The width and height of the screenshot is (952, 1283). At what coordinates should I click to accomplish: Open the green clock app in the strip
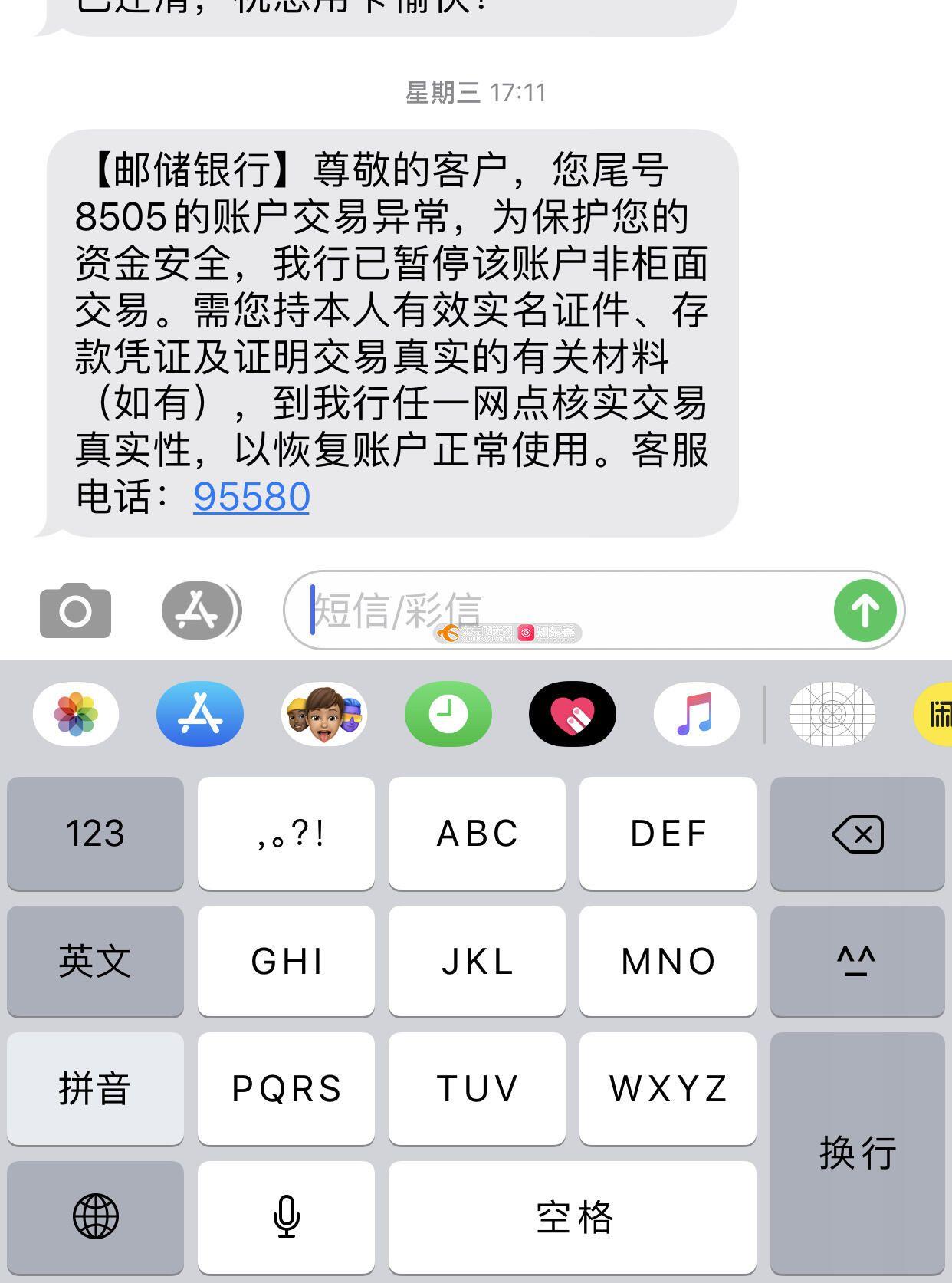448,714
